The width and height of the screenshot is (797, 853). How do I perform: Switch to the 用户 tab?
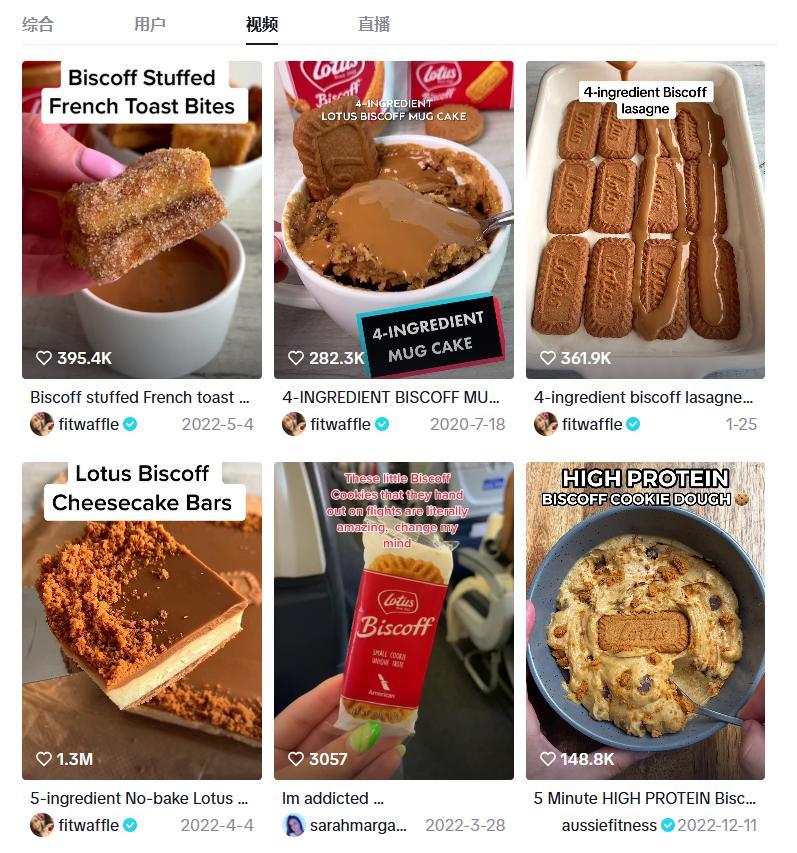pyautogui.click(x=150, y=25)
